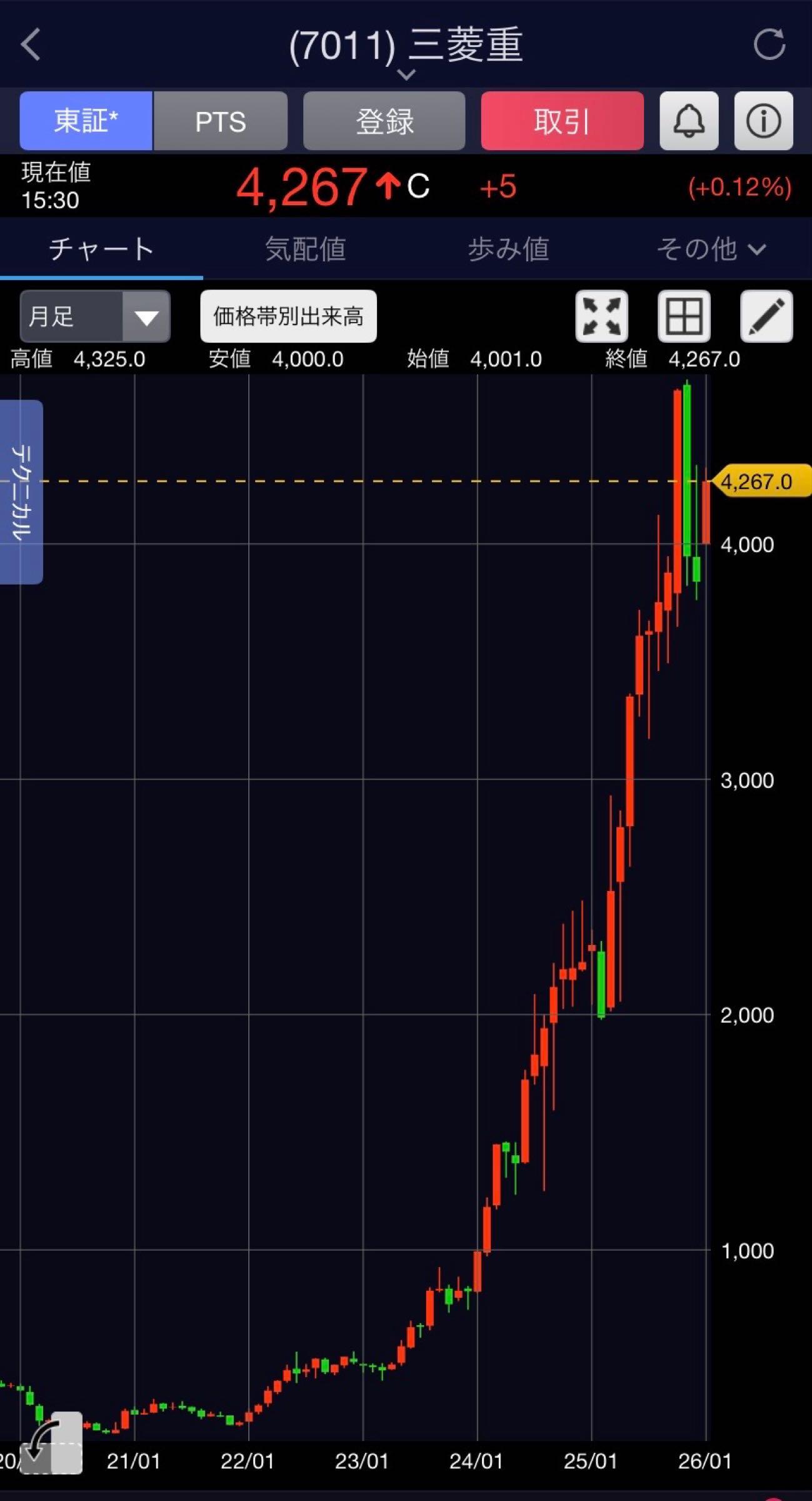812x1501 pixels.
Task: Open the 月足 timeframe dropdown
Action: coord(94,316)
